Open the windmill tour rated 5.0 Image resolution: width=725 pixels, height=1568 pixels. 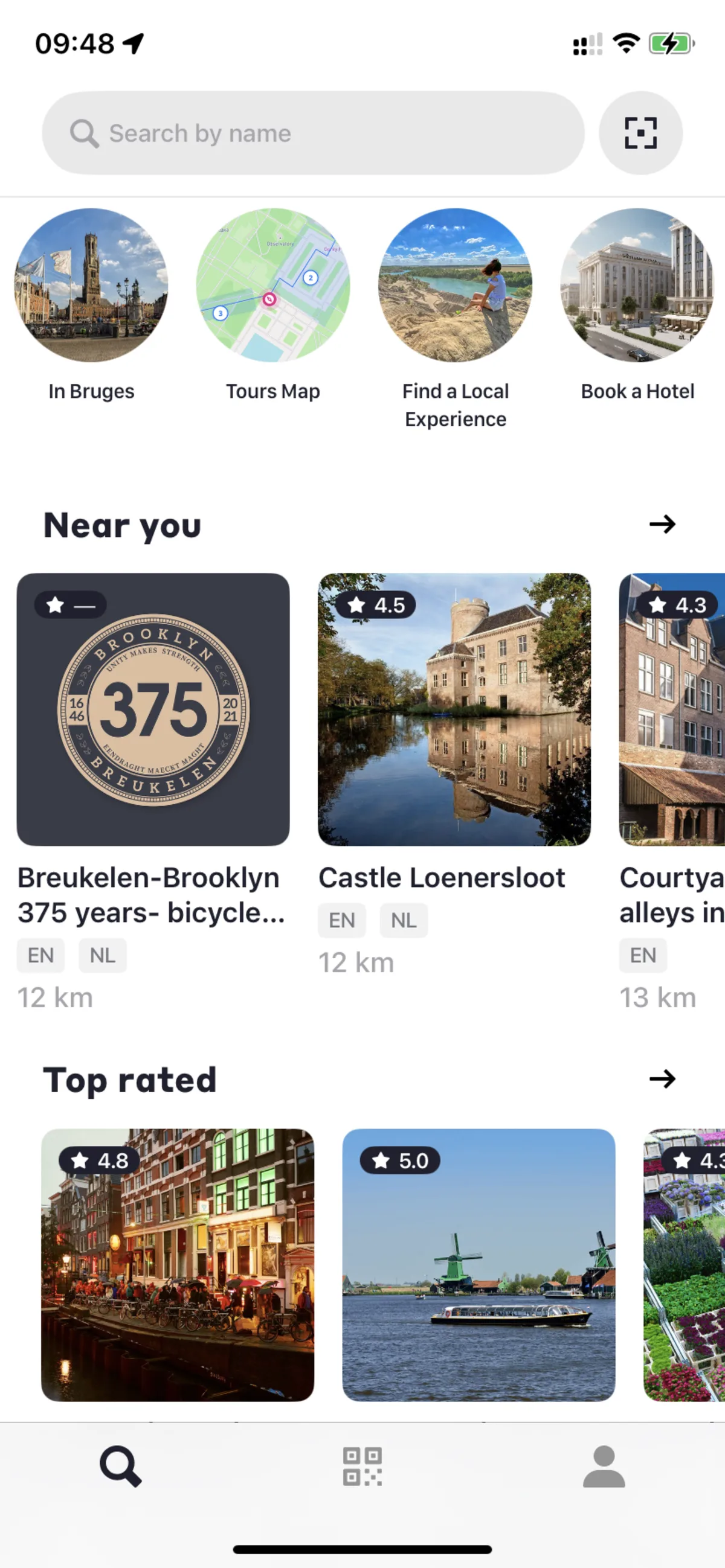click(x=479, y=1265)
